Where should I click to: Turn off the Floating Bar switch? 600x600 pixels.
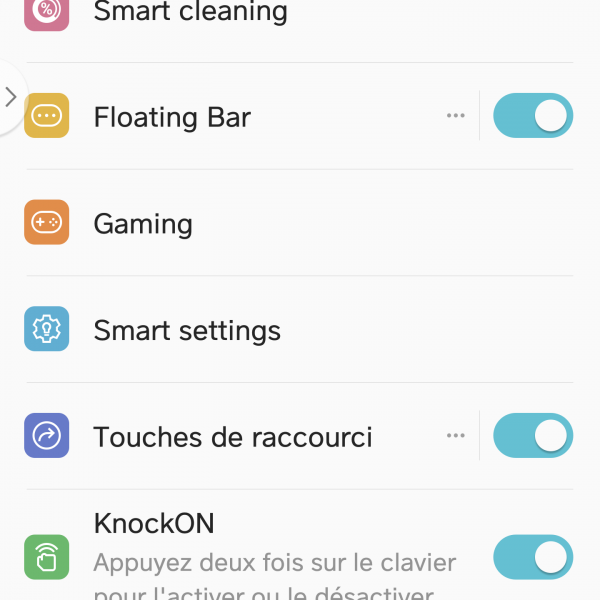pos(533,116)
